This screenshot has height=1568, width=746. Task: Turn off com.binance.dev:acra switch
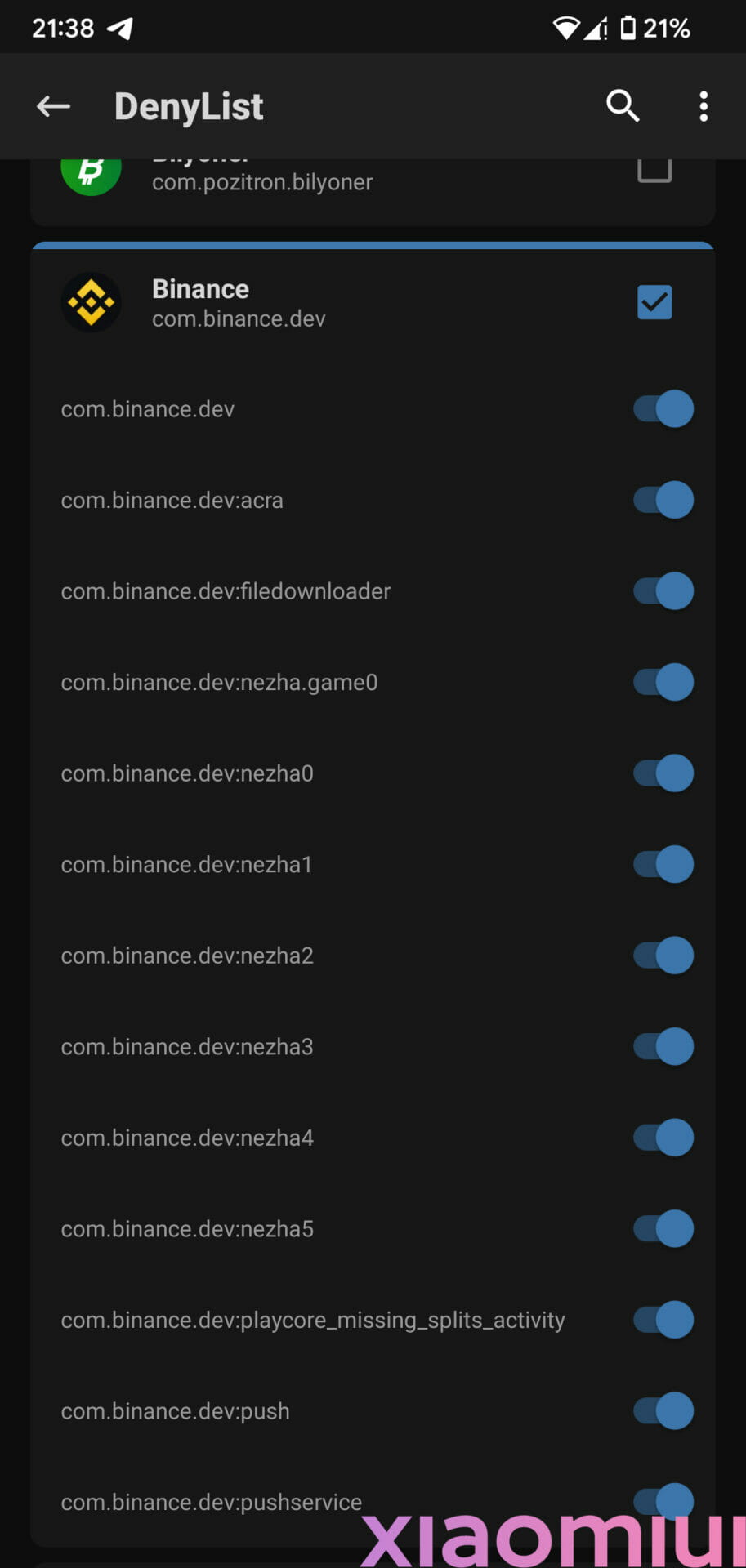click(663, 500)
